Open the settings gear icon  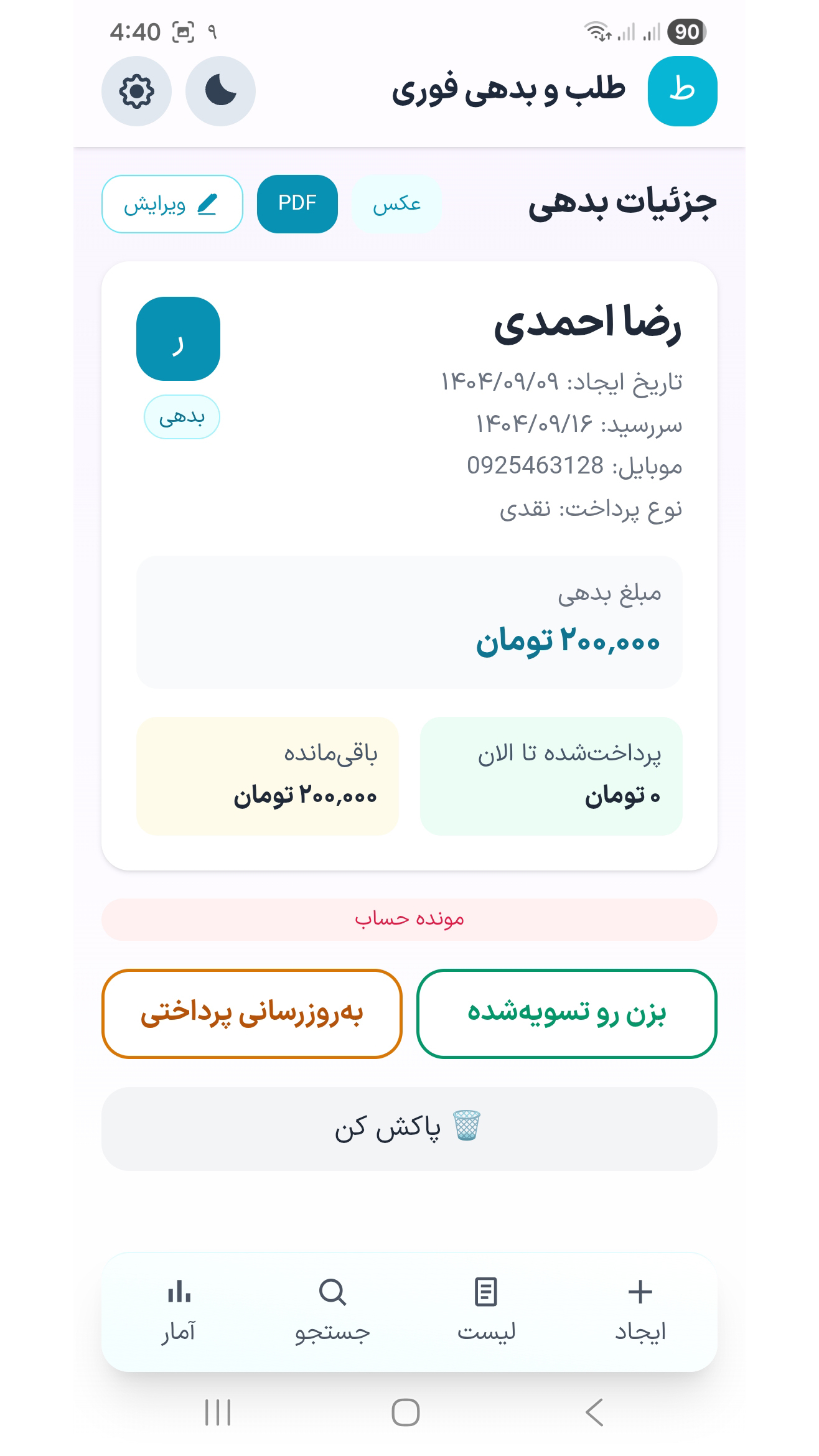(x=137, y=91)
